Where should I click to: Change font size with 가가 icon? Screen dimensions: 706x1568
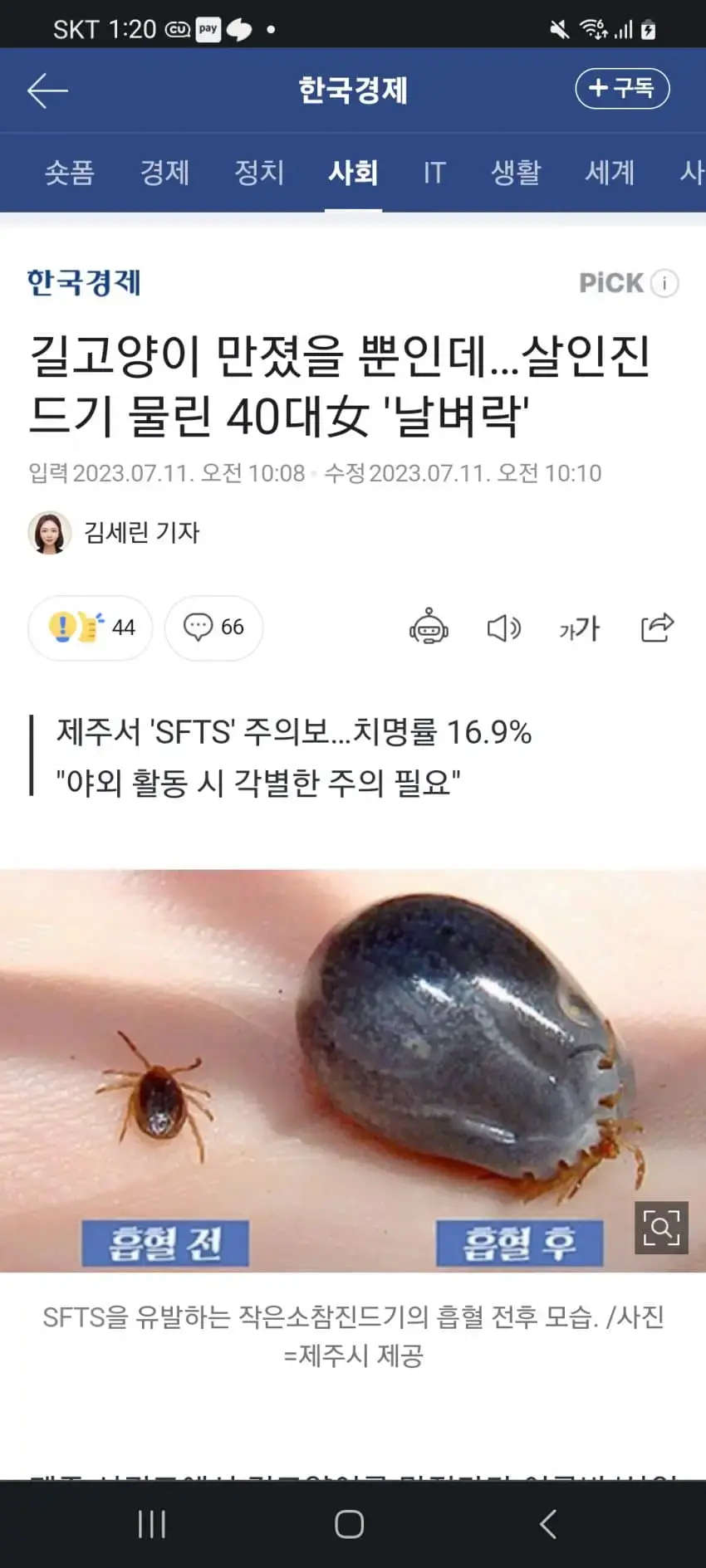[579, 628]
